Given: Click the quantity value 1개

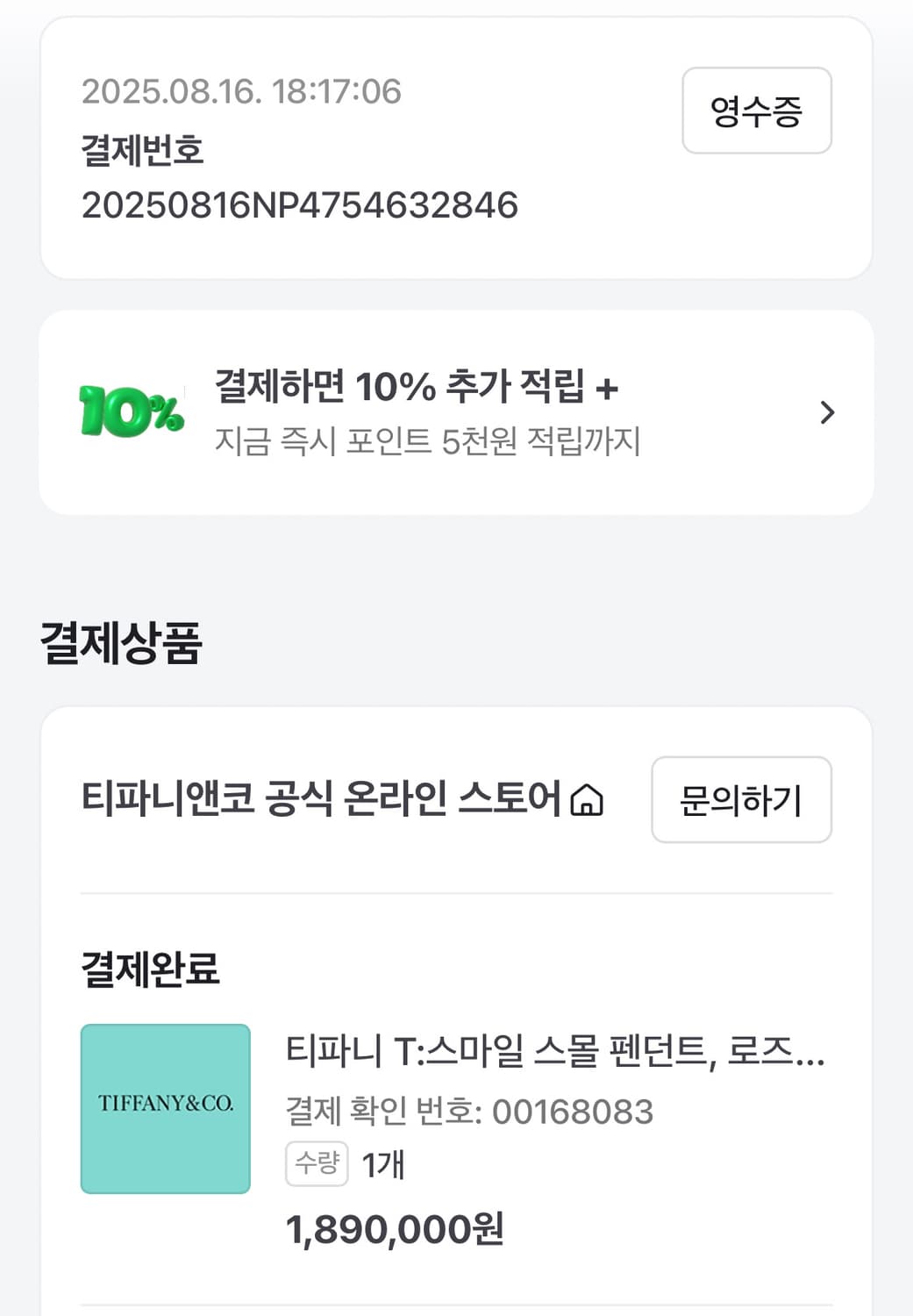Looking at the screenshot, I should (382, 1163).
